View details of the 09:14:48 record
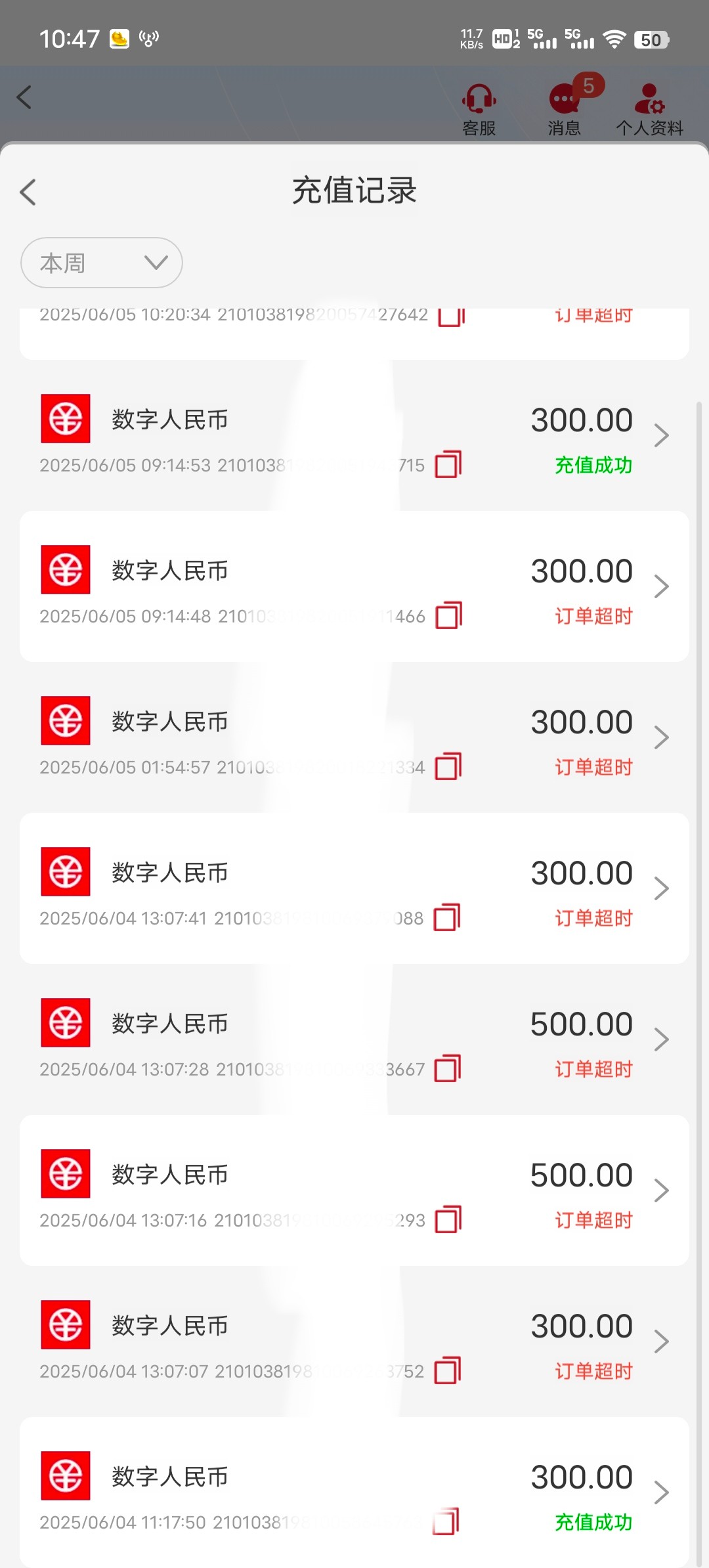709x1568 pixels. 661,586
